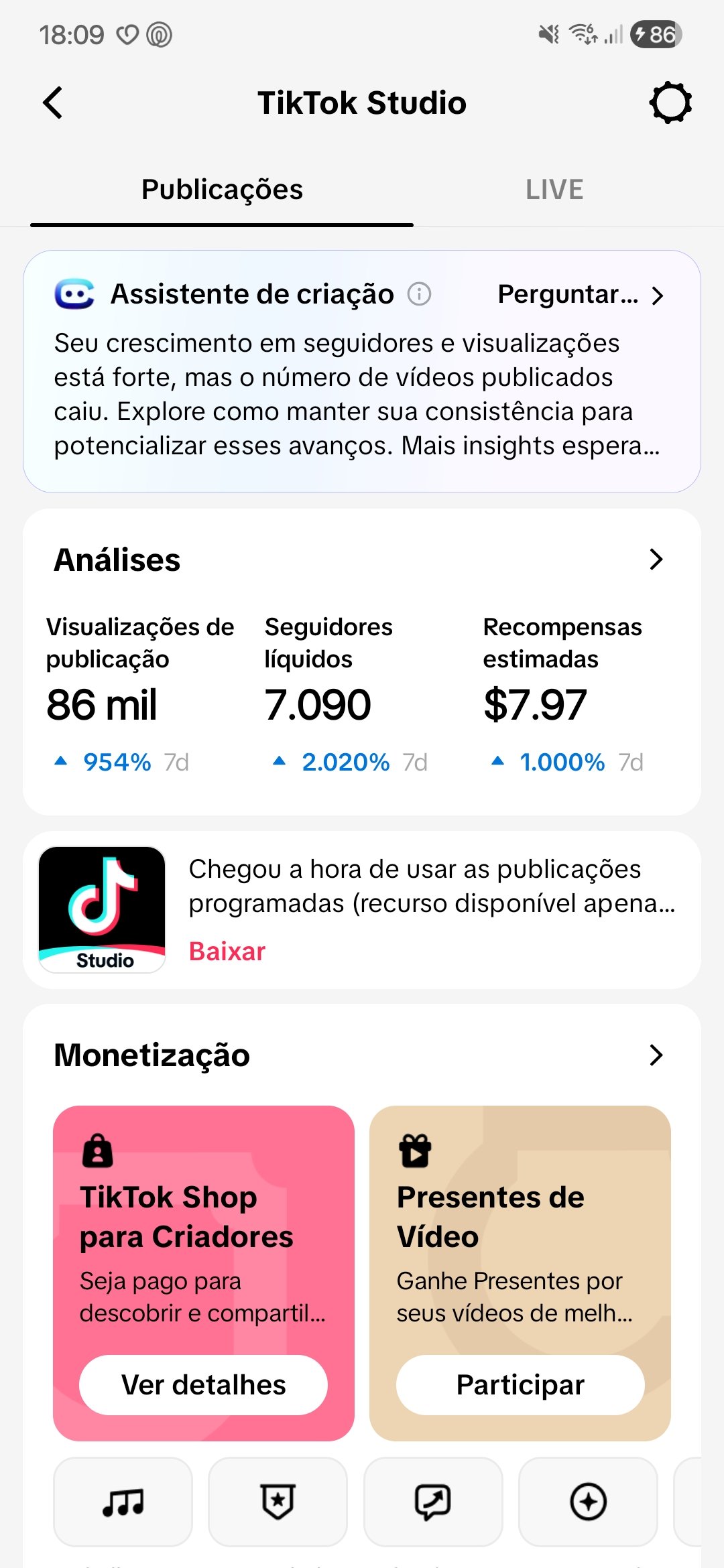The height and width of the screenshot is (1568, 724).
Task: Open Perguntar in the creation assistant
Action: coord(581,294)
